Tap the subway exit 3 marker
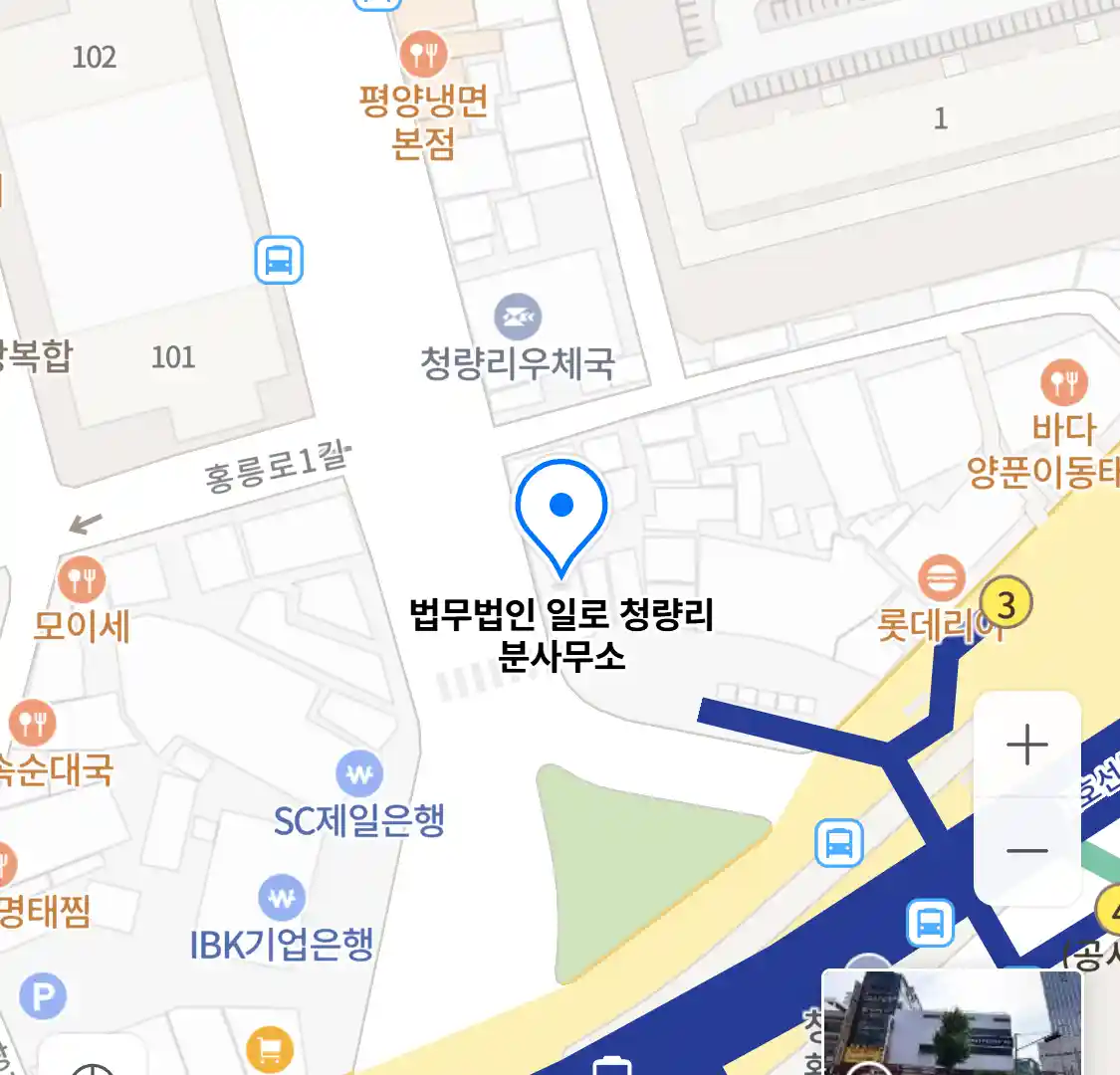Viewport: 1120px width, 1075px height. [x=1007, y=604]
